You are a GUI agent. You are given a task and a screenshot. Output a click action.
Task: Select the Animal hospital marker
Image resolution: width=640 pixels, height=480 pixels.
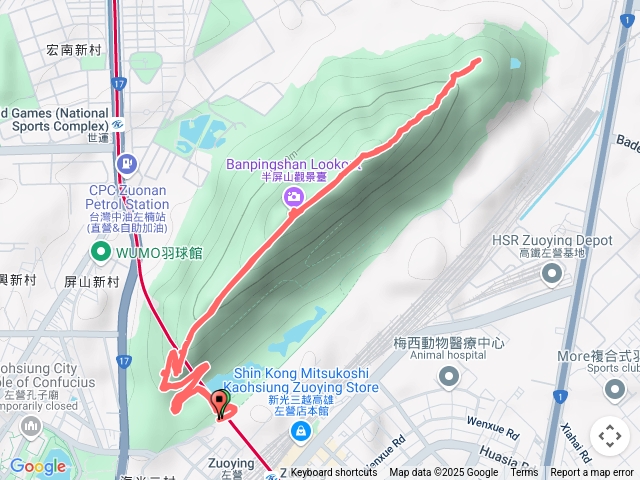[x=448, y=376]
